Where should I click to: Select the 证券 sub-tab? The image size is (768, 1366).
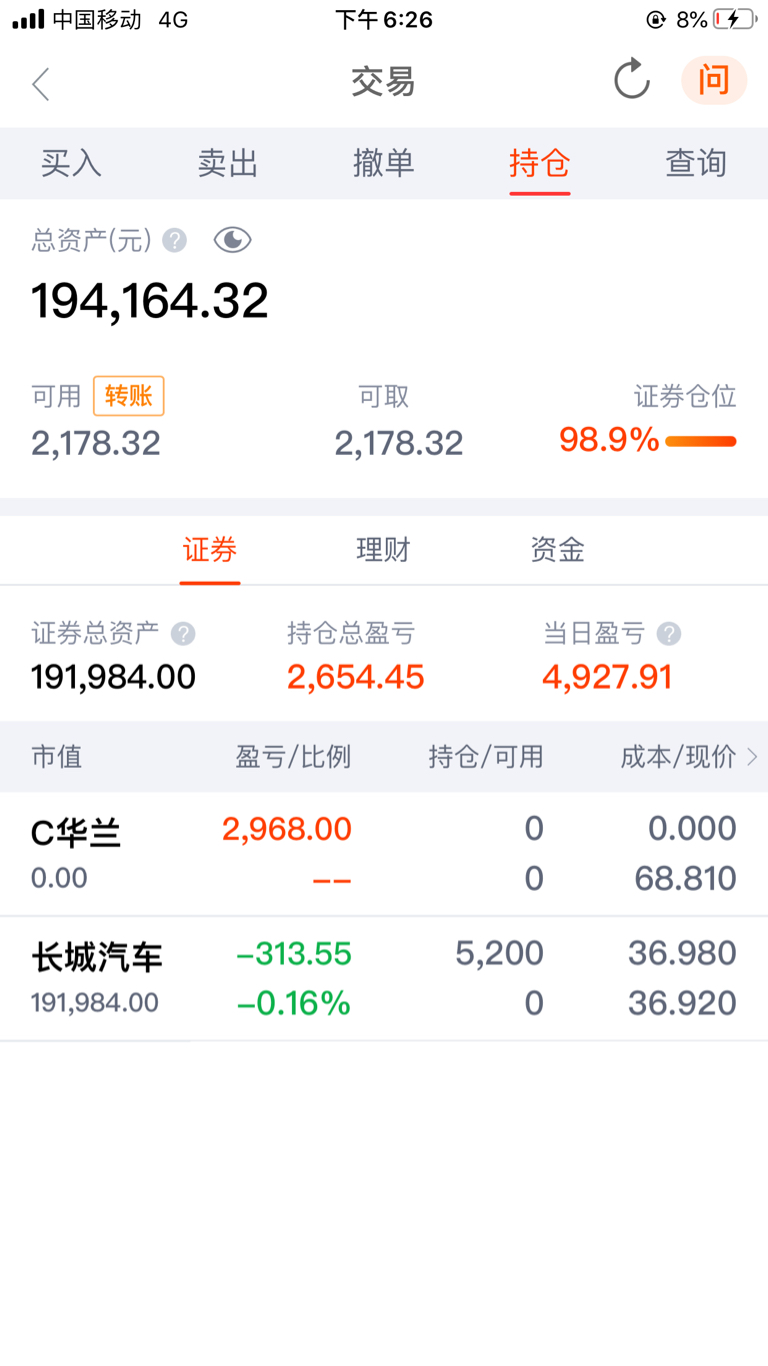pos(210,550)
